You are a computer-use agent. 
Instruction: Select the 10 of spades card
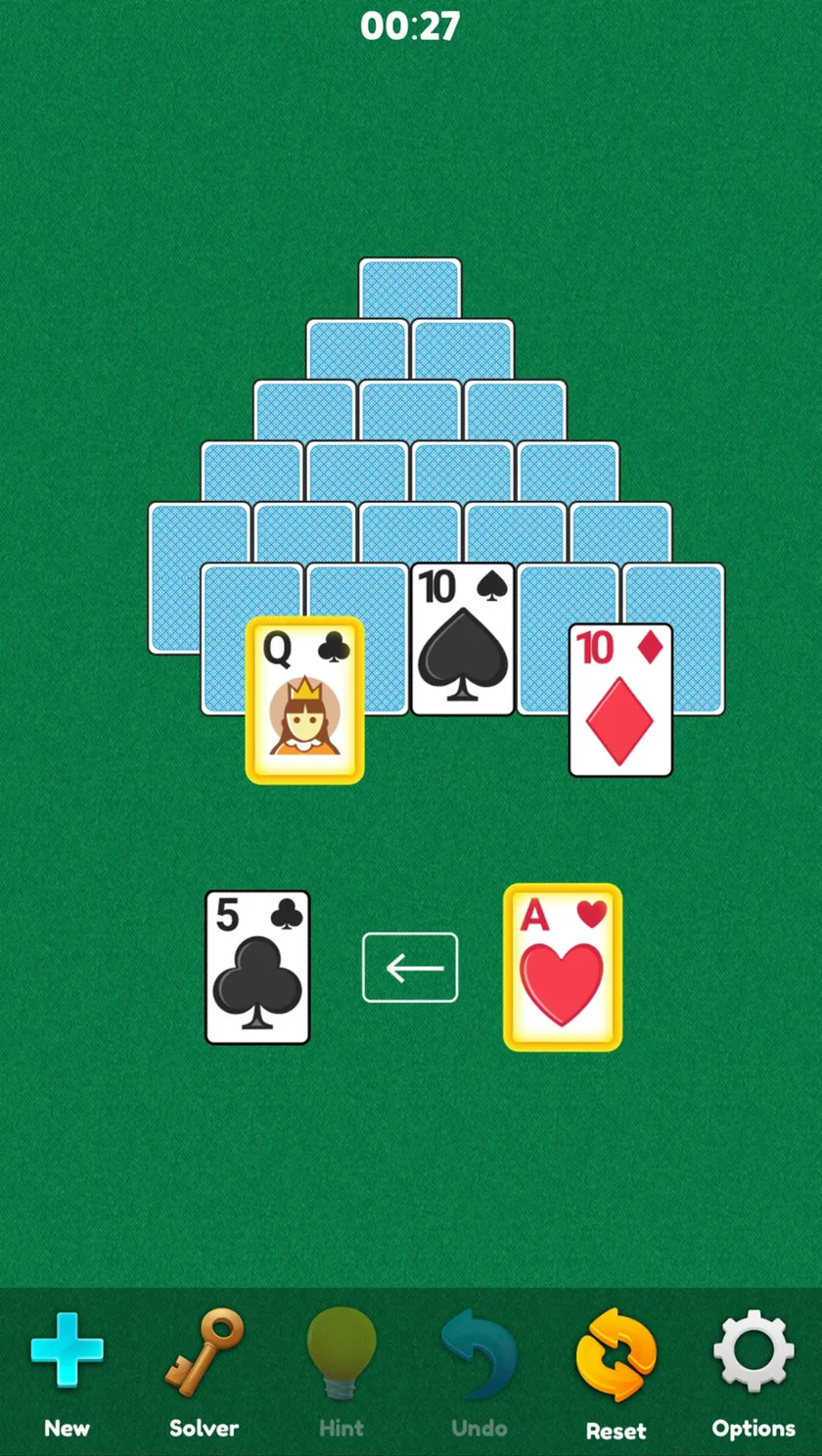[x=463, y=639]
